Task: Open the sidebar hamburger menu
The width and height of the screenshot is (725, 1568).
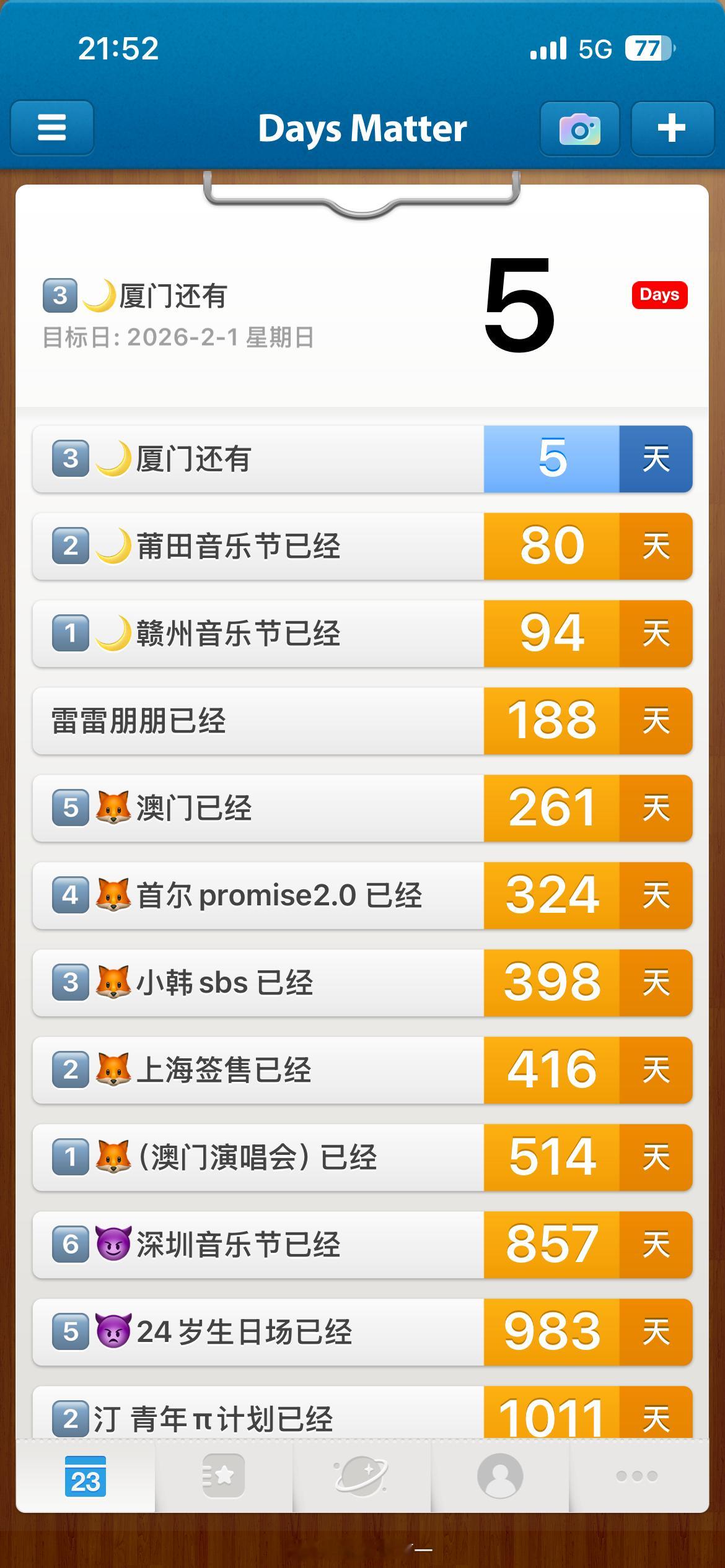Action: 51,128
